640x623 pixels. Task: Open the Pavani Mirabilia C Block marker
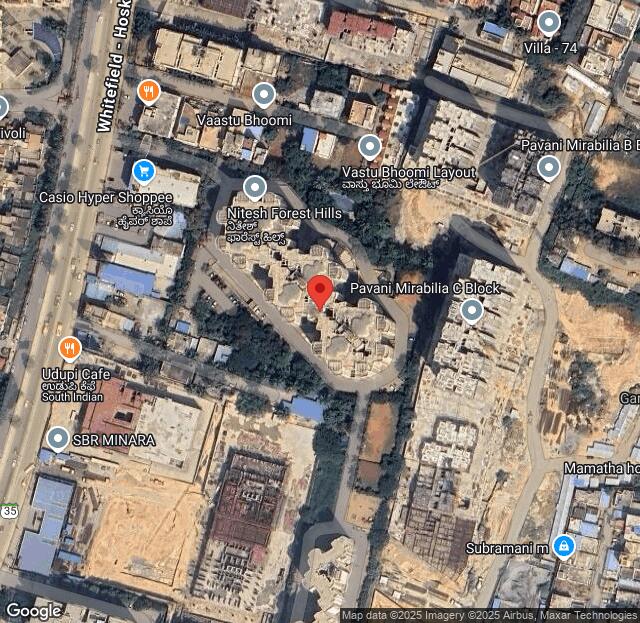(472, 311)
